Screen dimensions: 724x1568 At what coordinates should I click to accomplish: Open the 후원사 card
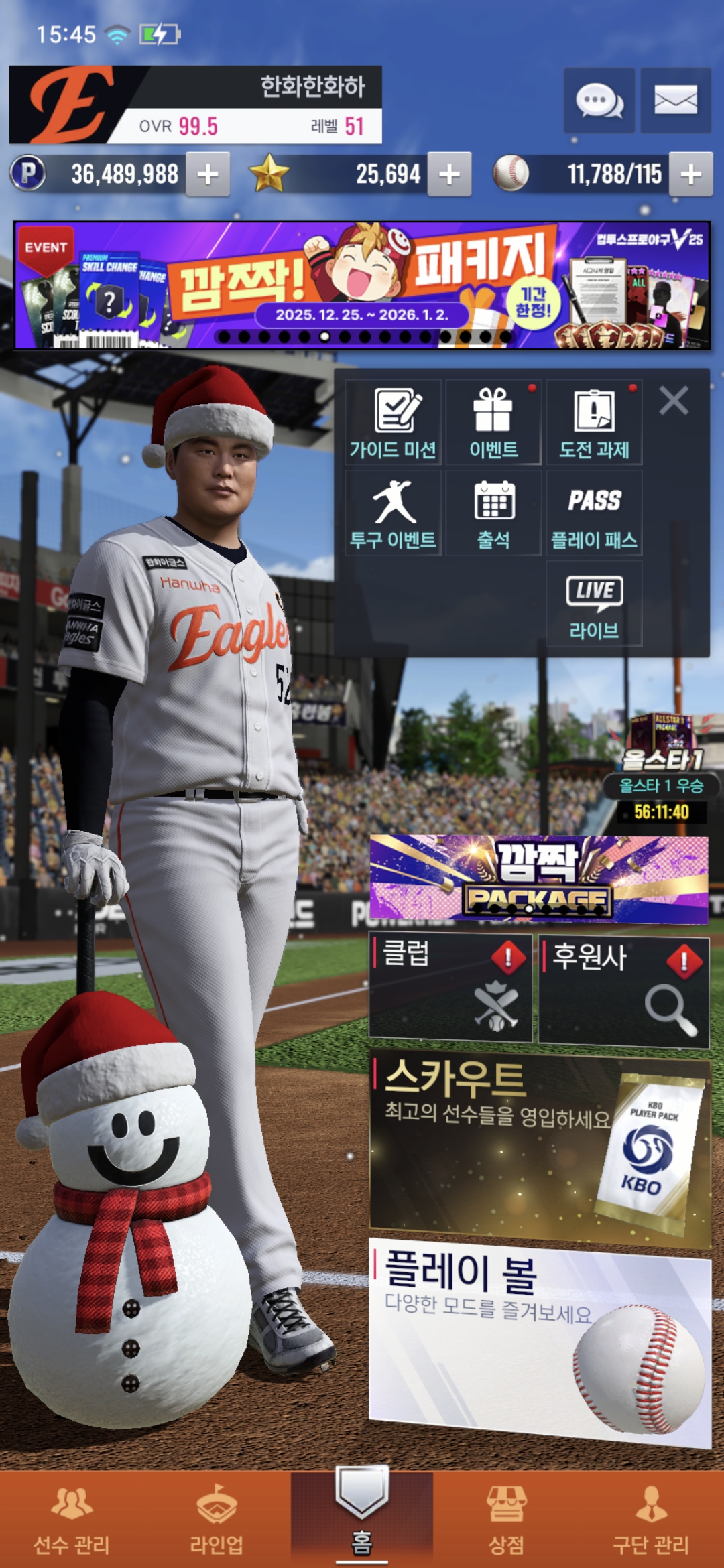[623, 990]
